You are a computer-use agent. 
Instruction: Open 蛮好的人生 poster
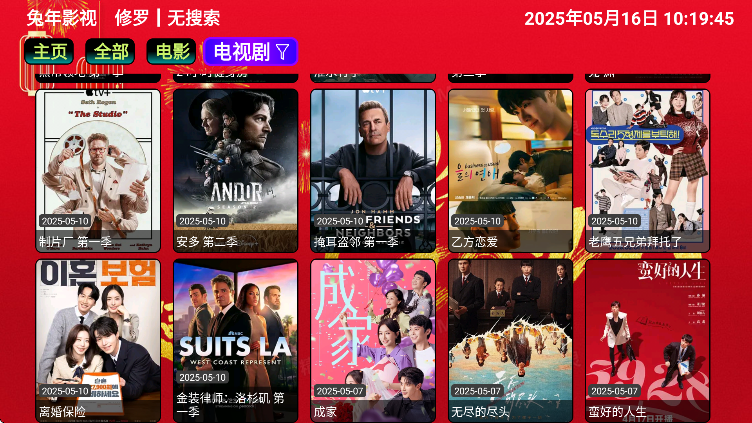[x=648, y=340]
